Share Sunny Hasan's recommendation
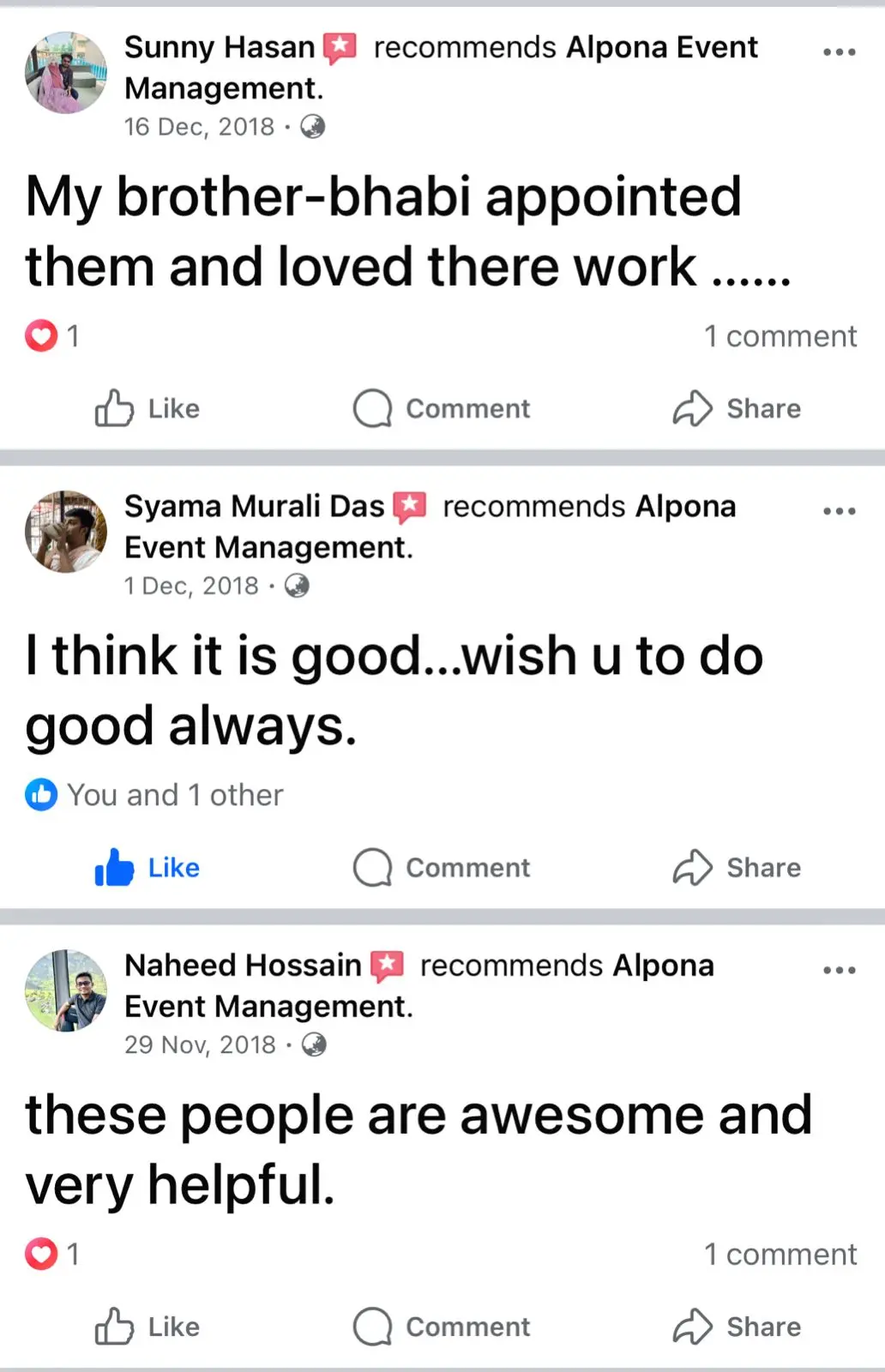Image resolution: width=885 pixels, height=1372 pixels. (737, 408)
